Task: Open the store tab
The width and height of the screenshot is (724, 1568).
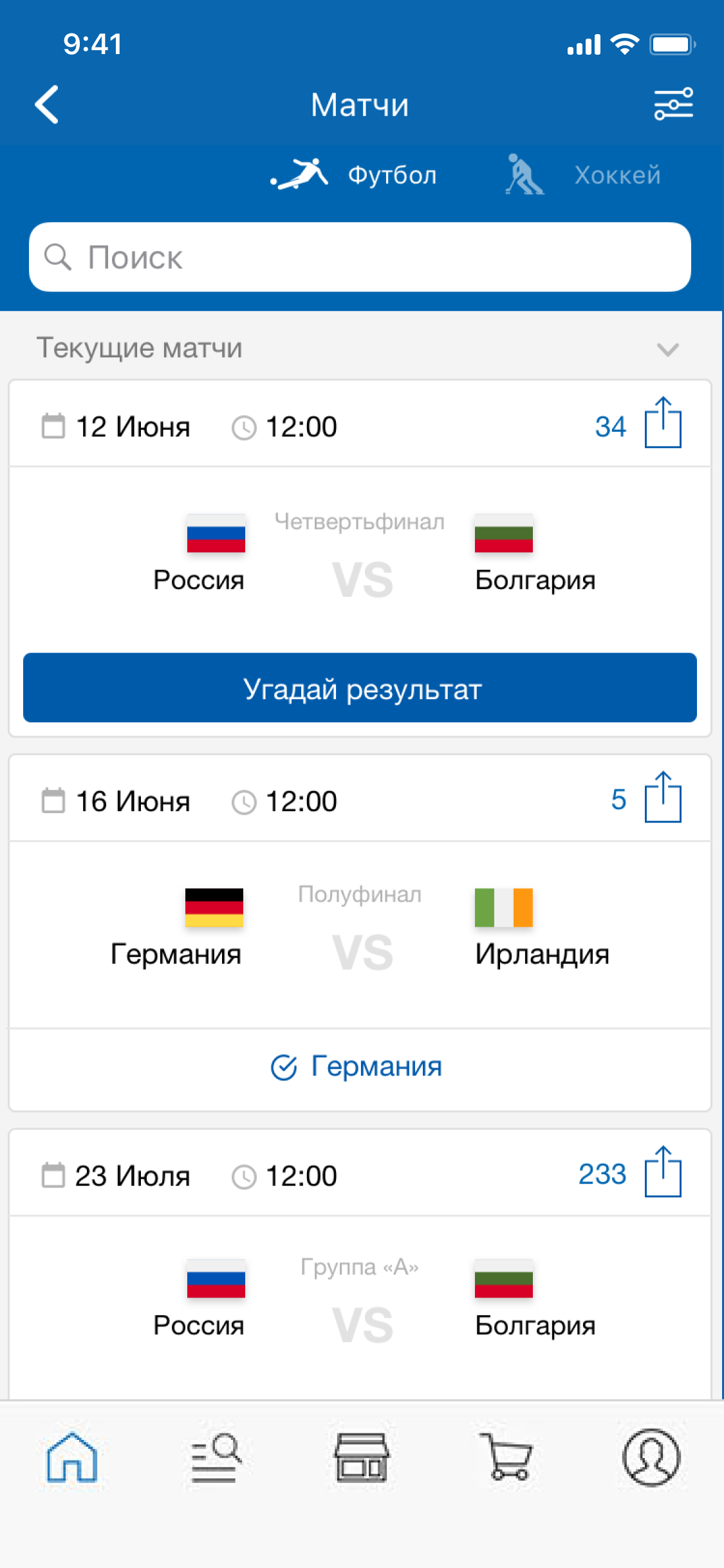Action: pyautogui.click(x=362, y=1457)
